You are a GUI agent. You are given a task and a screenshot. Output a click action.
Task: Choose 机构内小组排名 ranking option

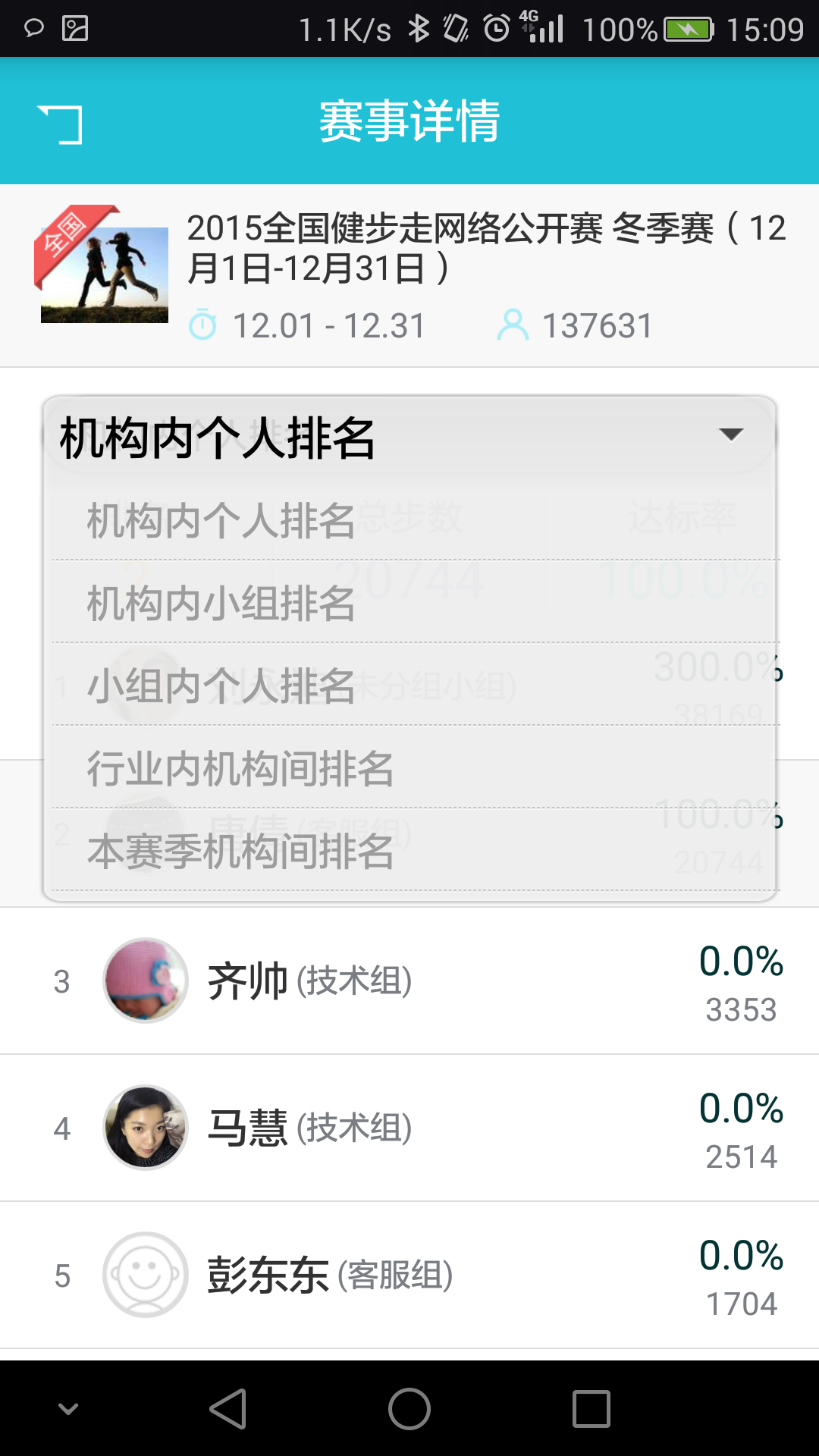409,604
